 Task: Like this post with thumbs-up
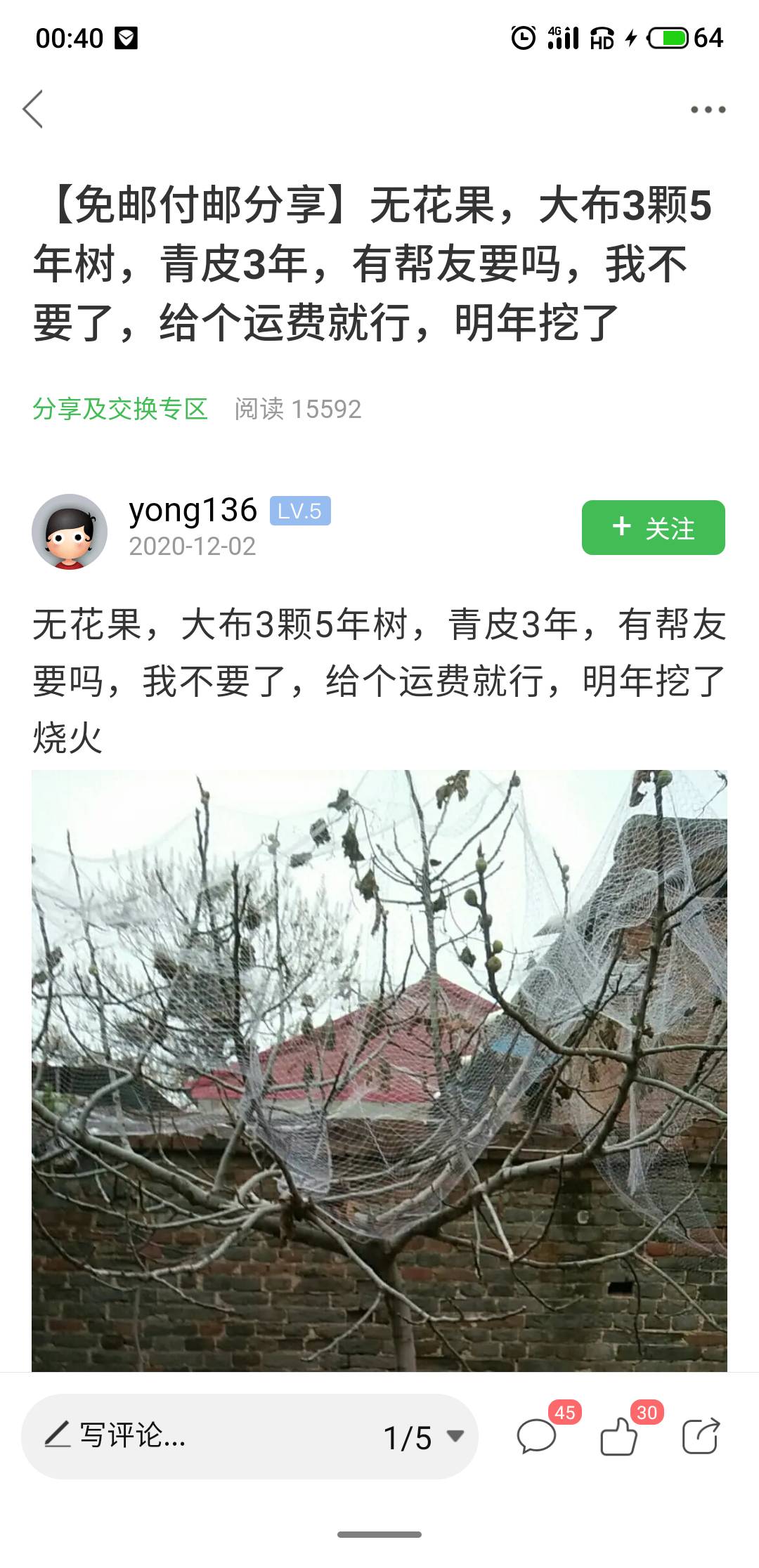[621, 1435]
